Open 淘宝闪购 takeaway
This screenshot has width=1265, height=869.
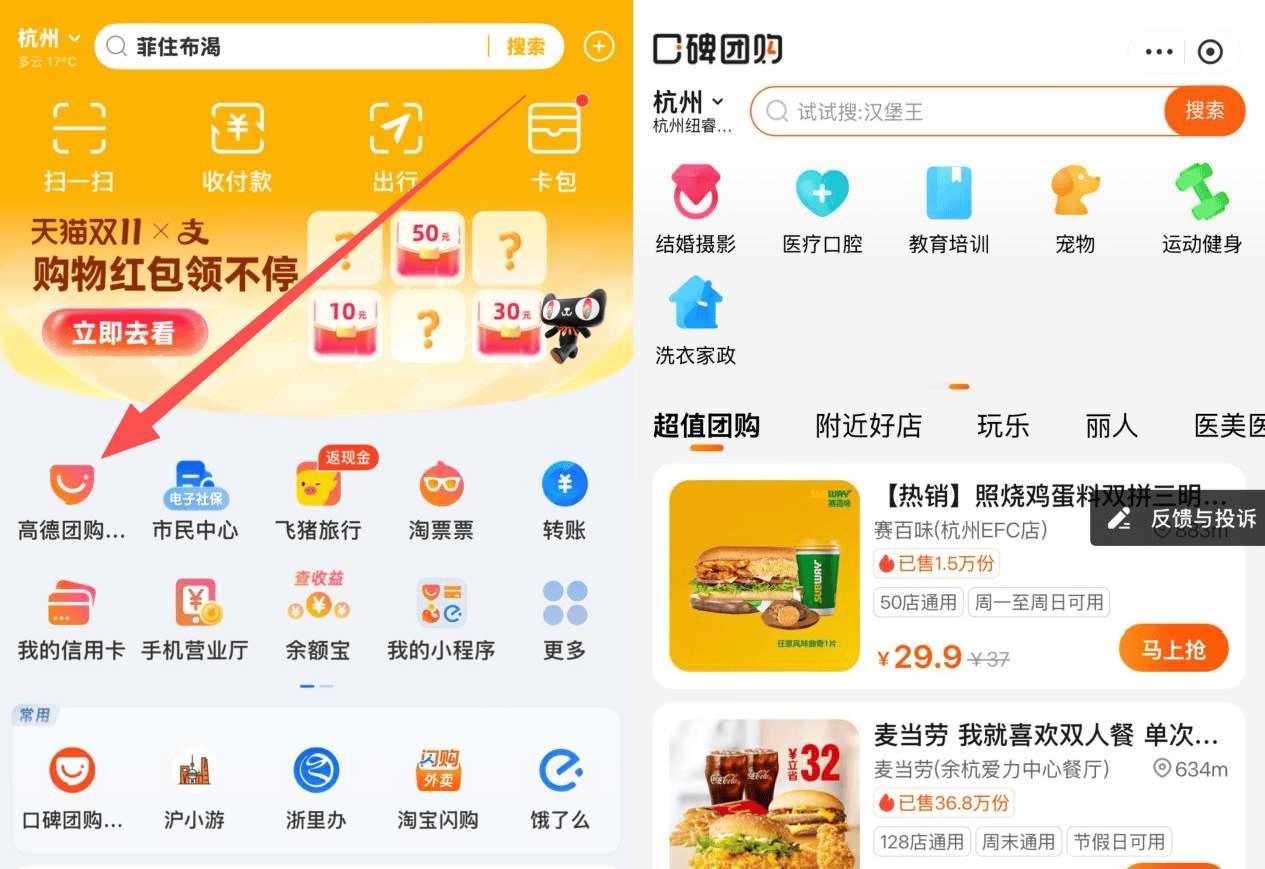pos(438,790)
